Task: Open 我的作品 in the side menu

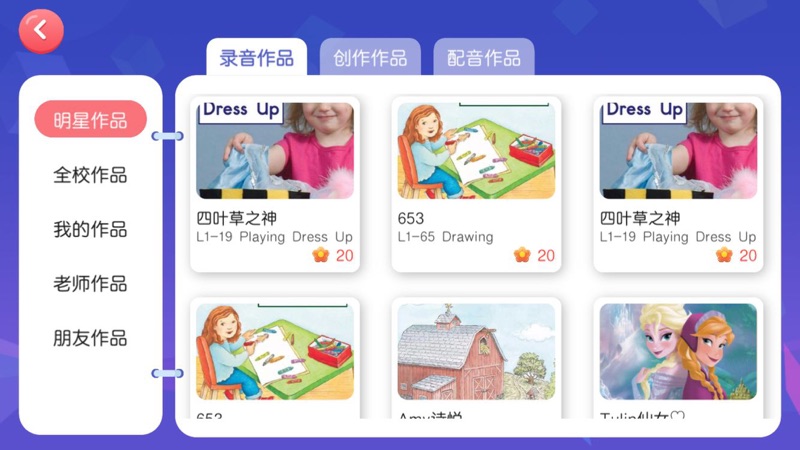Action: click(x=90, y=229)
